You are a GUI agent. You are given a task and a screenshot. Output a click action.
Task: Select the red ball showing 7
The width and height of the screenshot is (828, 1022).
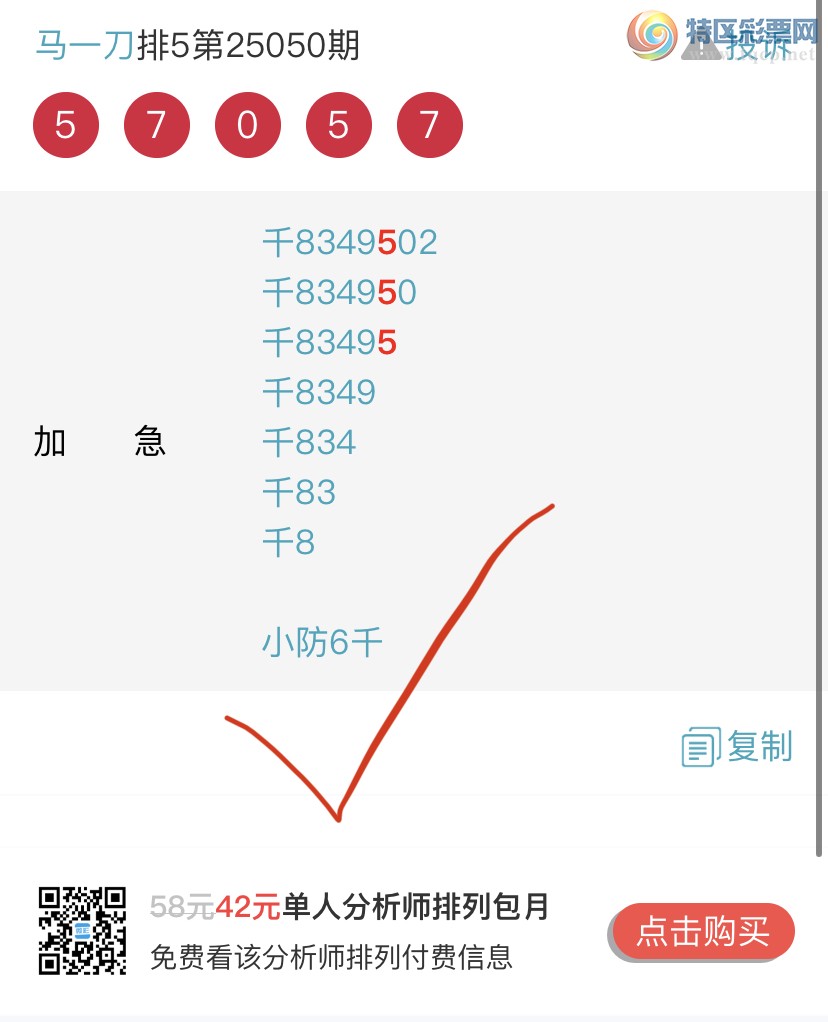(x=156, y=124)
